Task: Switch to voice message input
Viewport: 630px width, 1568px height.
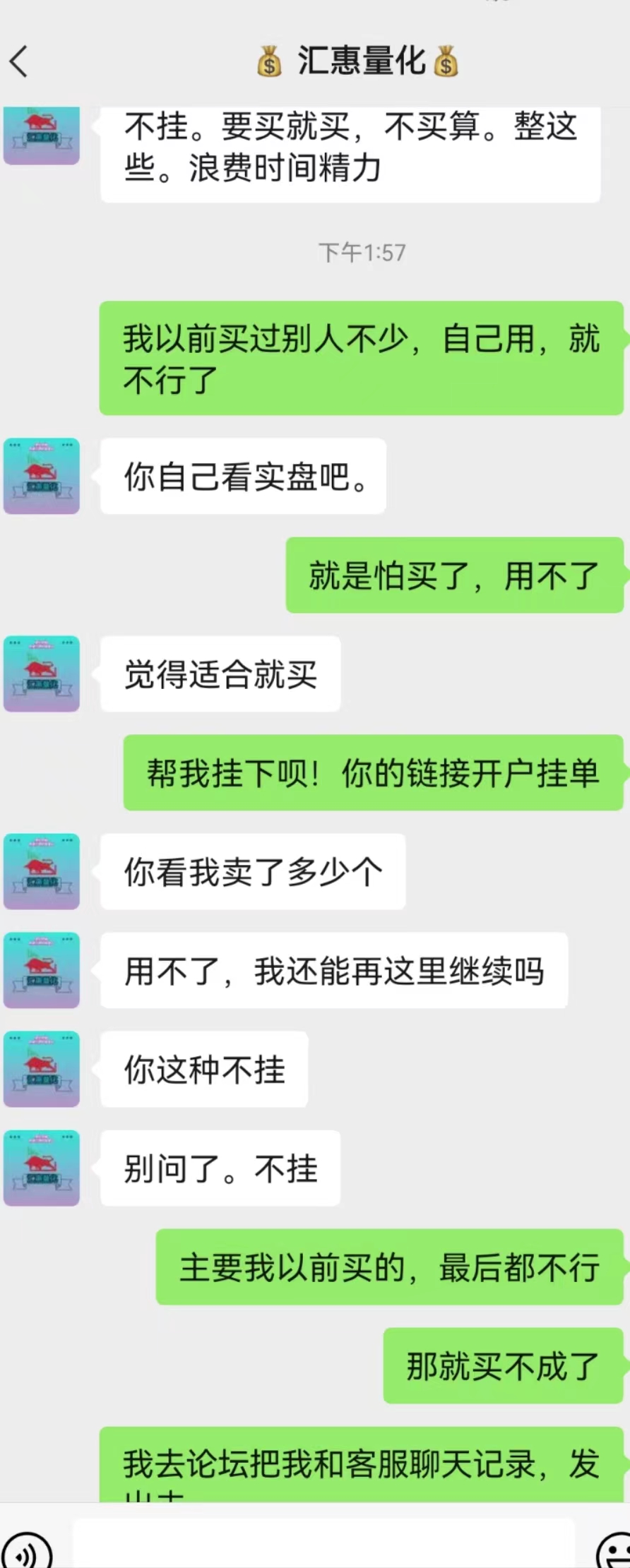Action: click(x=27, y=1550)
